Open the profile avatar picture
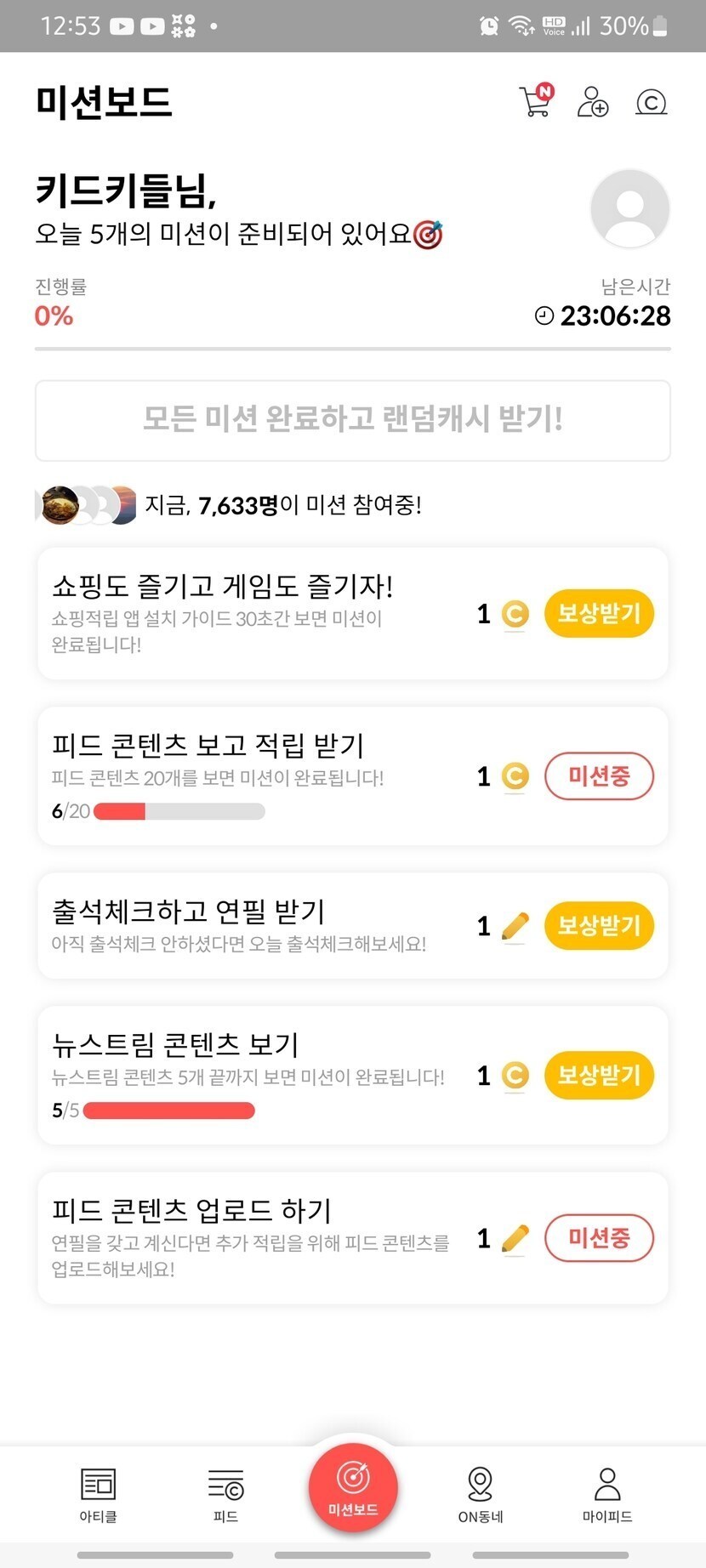Viewport: 706px width, 1568px height. pos(629,209)
